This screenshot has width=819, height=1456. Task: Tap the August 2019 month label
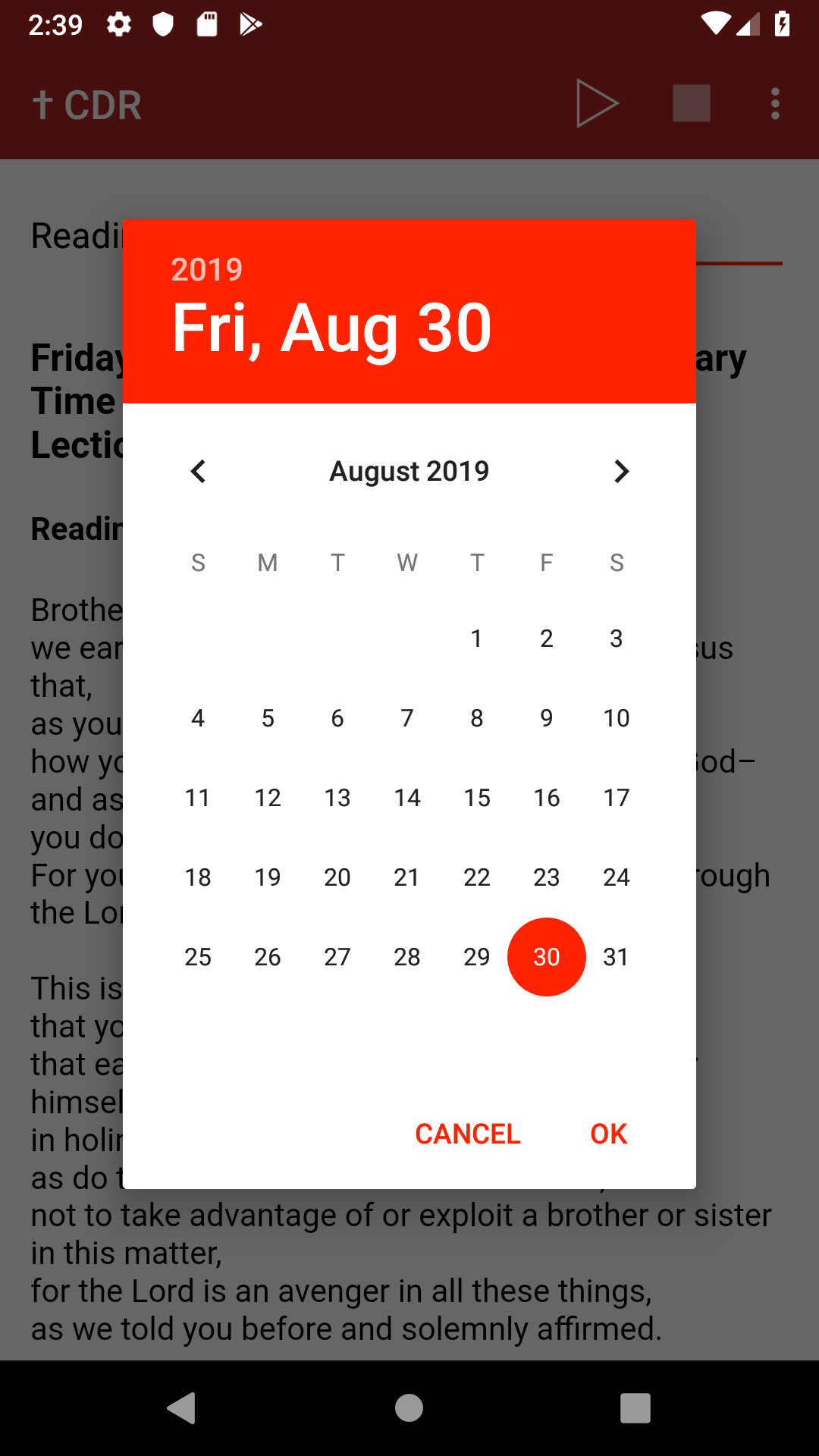coord(409,471)
